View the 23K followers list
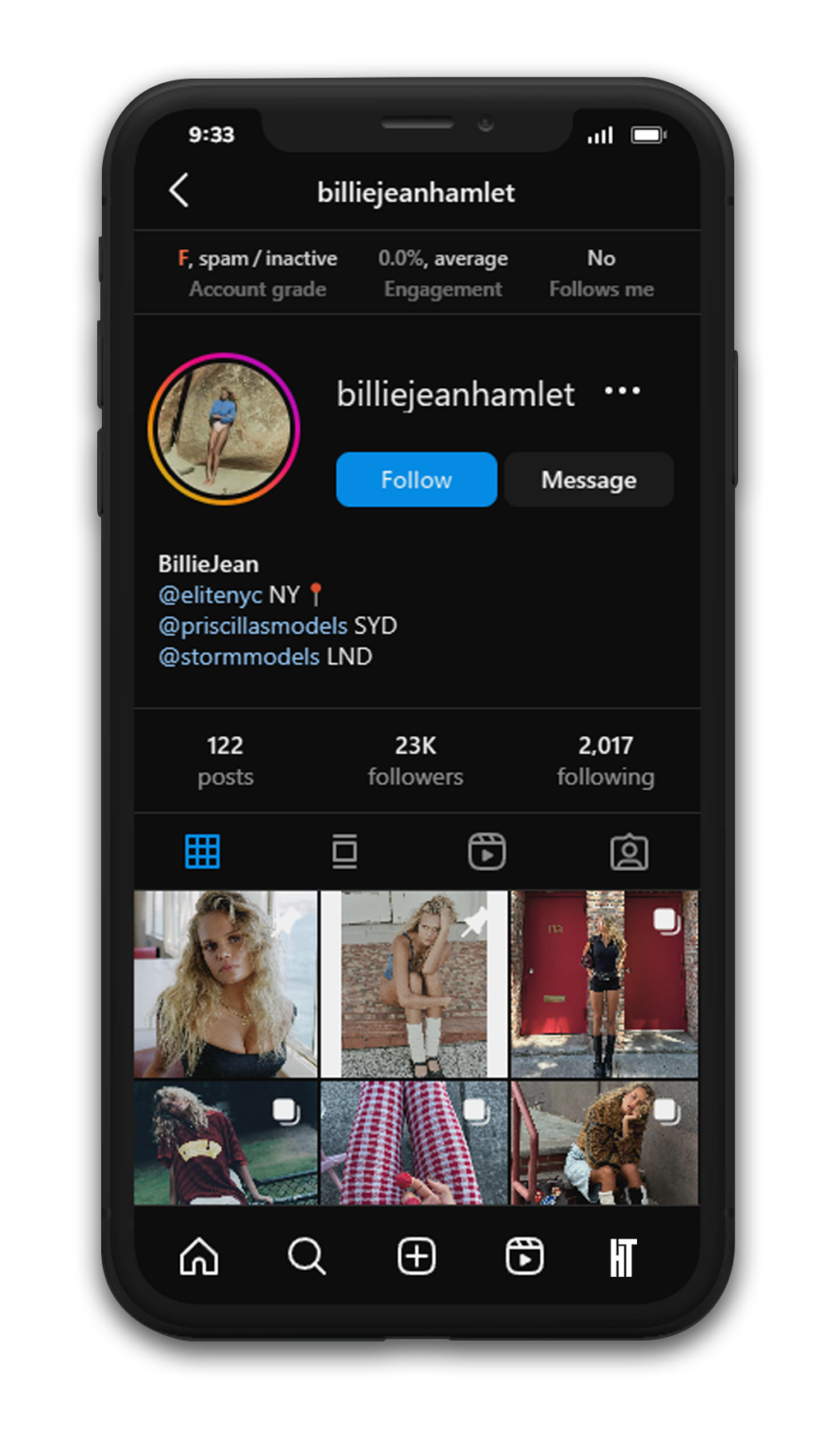The width and height of the screenshot is (840, 1437). [415, 760]
